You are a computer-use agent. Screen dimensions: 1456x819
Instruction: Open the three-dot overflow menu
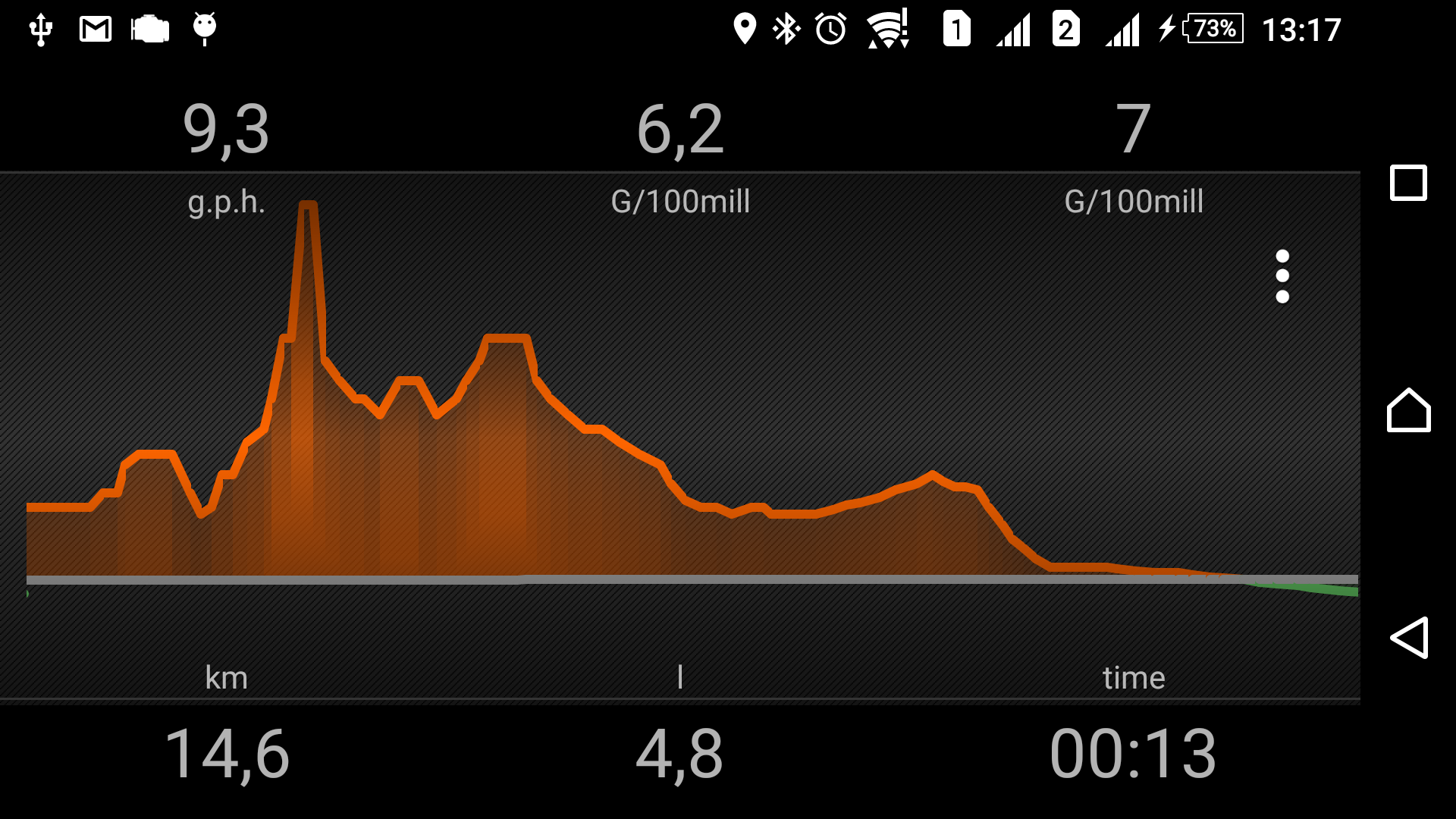[x=1282, y=276]
